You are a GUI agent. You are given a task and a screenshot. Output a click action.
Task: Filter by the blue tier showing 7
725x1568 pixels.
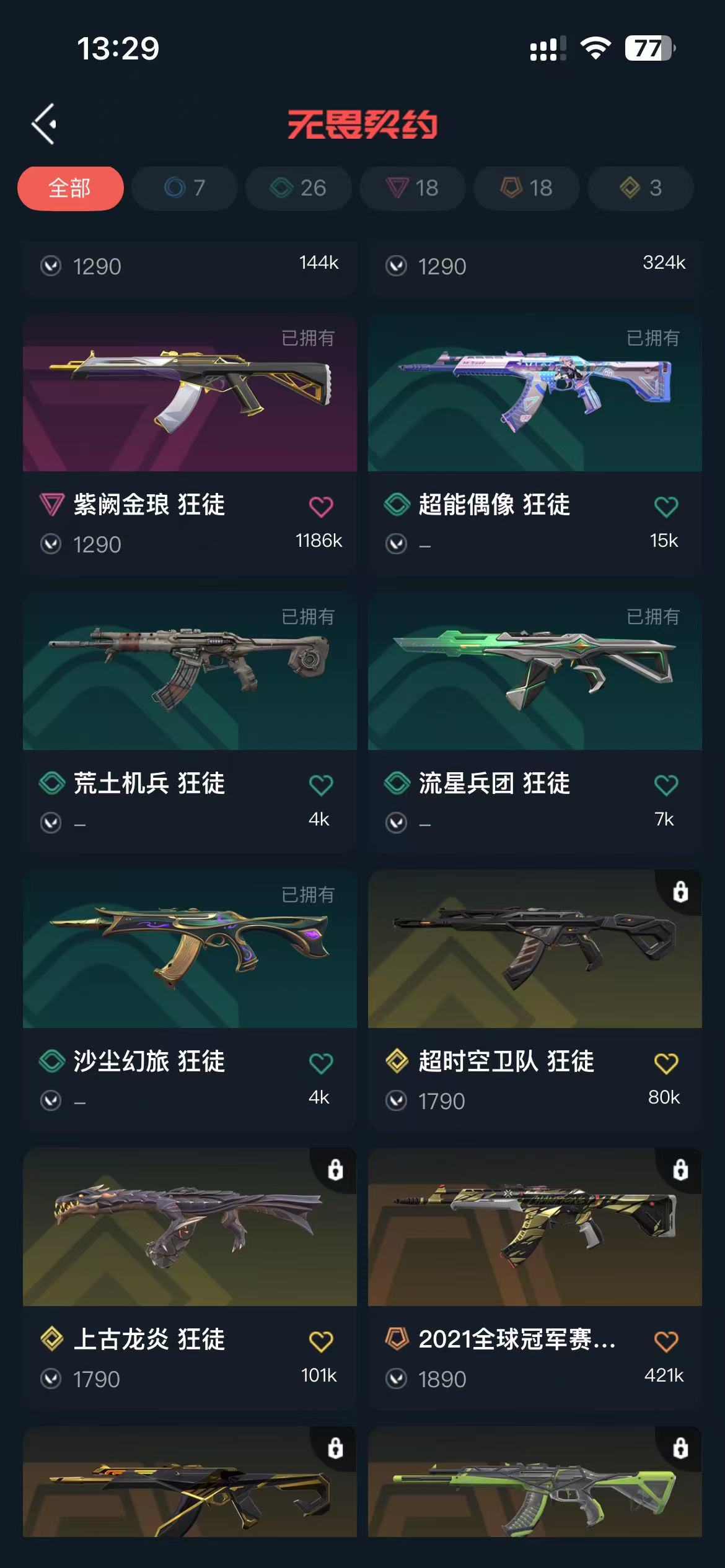(x=184, y=188)
